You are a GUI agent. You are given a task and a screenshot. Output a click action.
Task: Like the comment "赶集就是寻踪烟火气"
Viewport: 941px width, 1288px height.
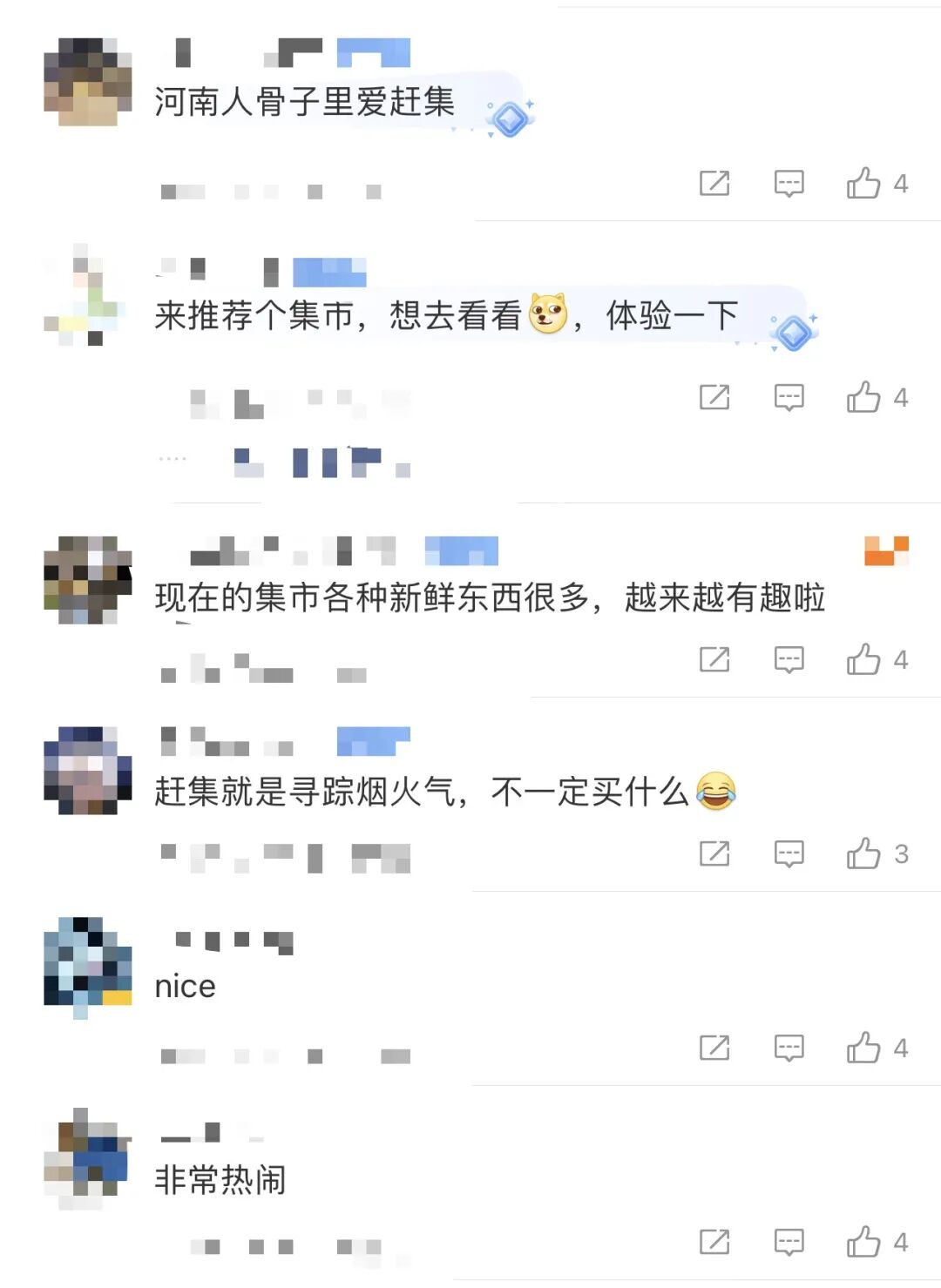[x=863, y=853]
